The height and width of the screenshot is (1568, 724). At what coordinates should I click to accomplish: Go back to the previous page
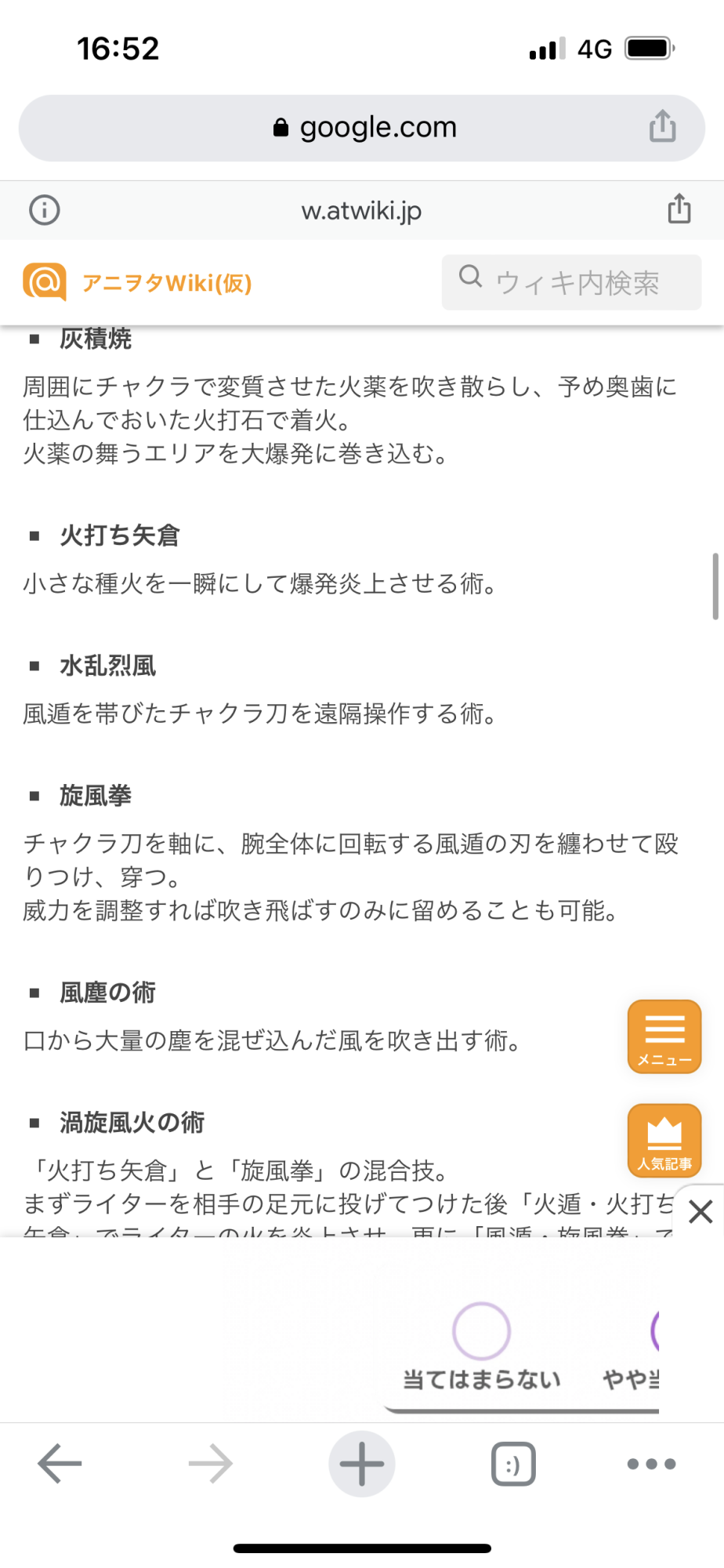pos(60,1464)
